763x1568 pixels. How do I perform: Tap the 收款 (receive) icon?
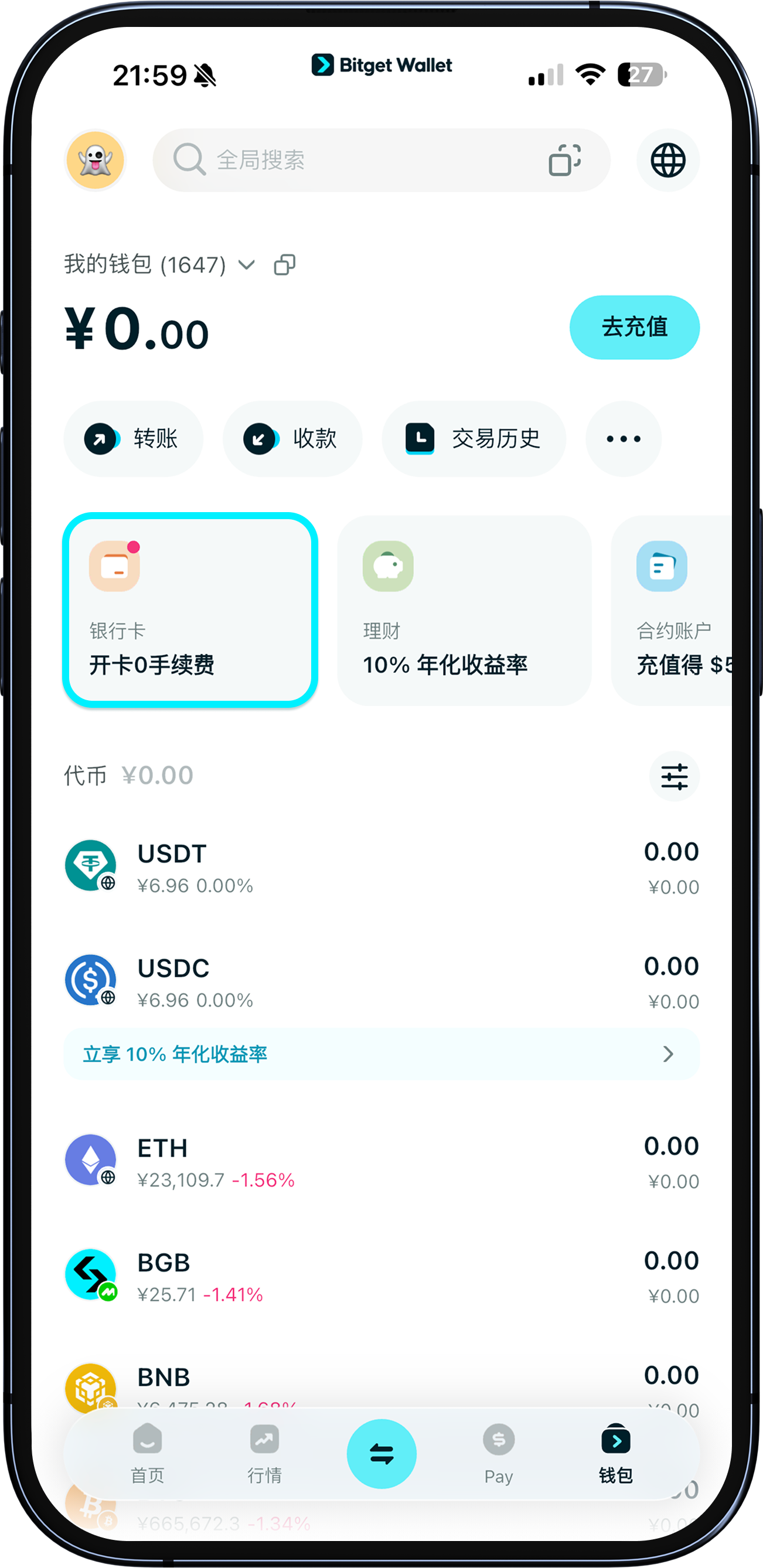coord(292,438)
